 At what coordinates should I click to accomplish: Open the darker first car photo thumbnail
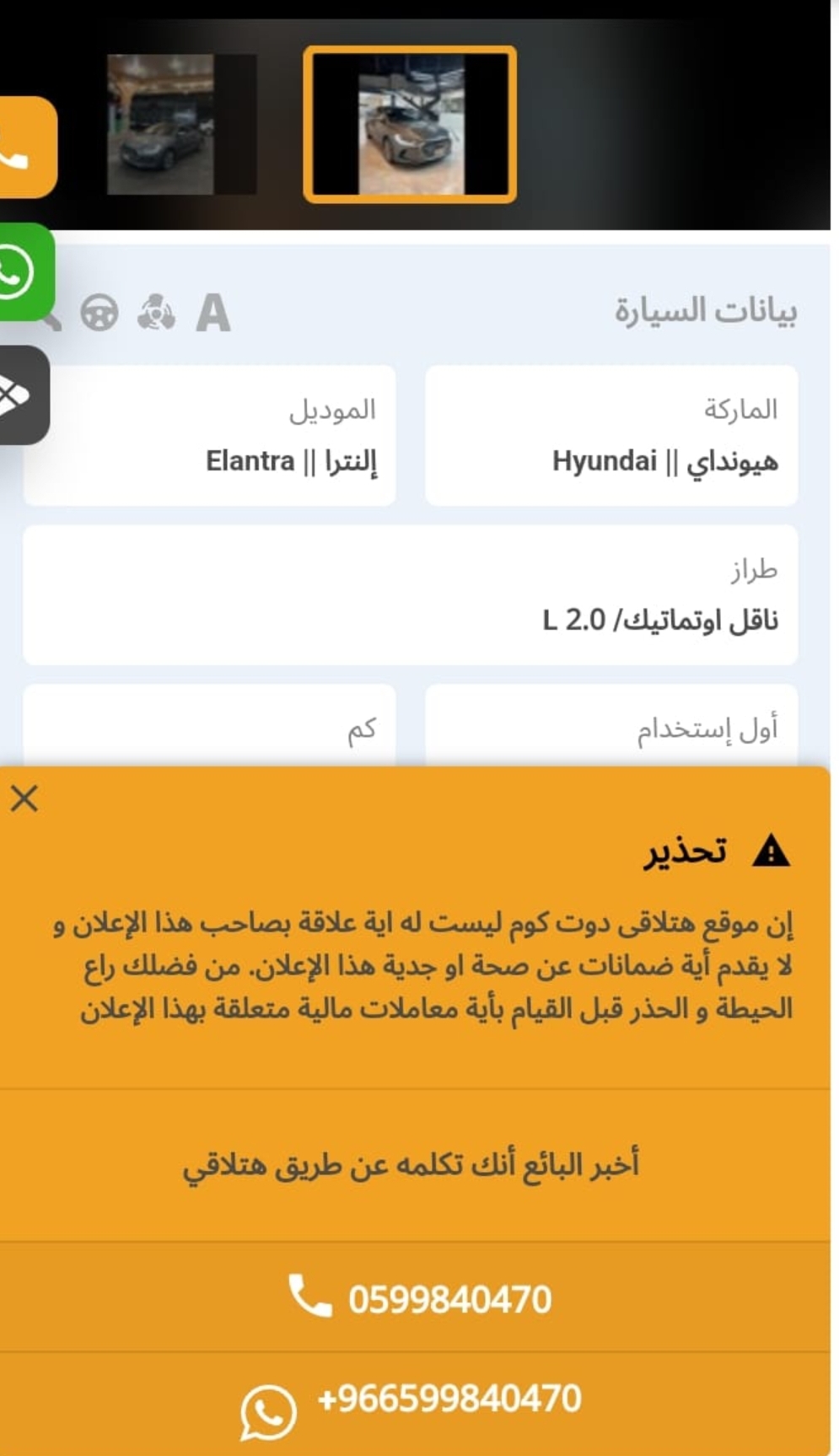(181, 125)
